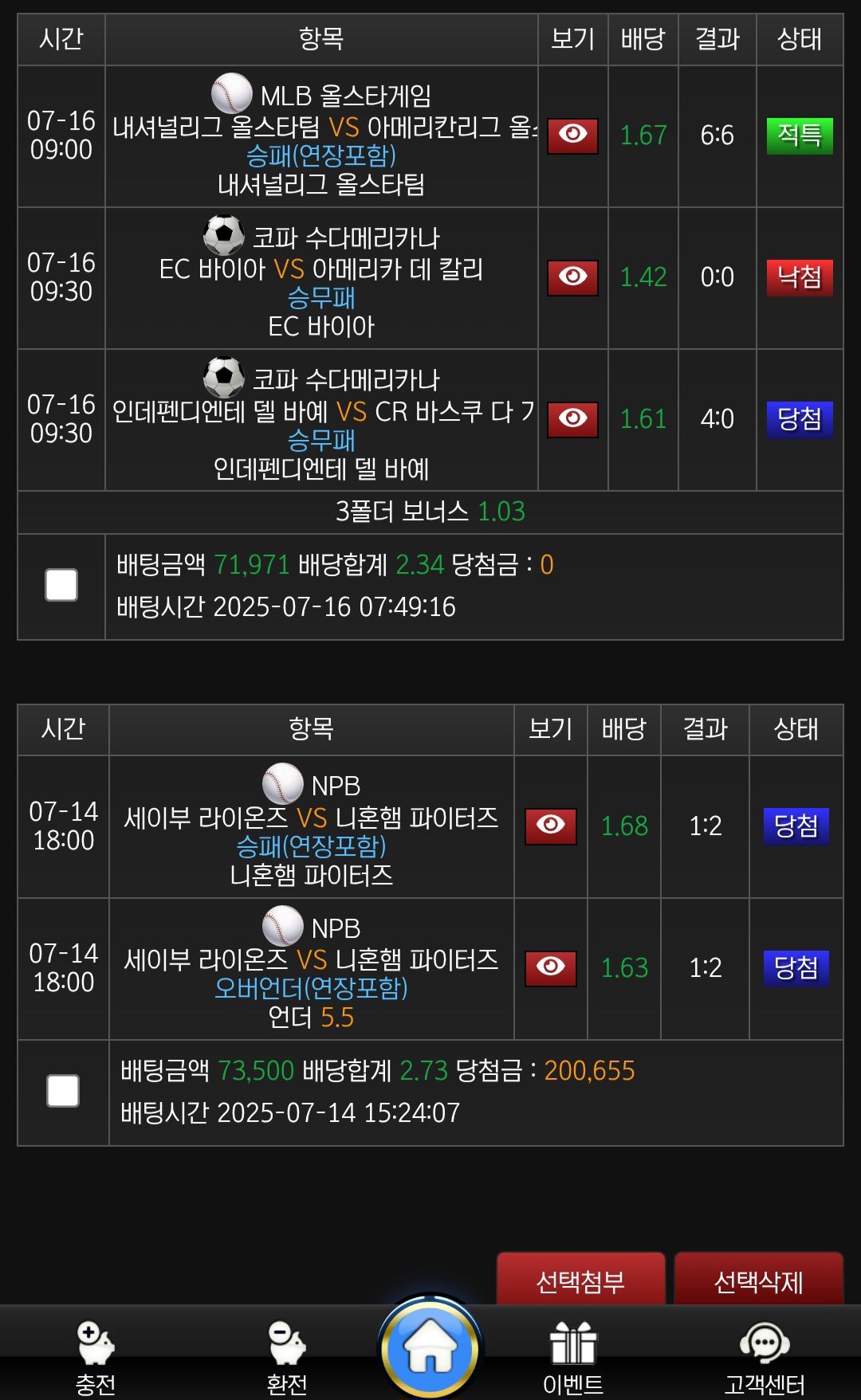Contact 고객센터 customer support
This screenshot has height=1400, width=861.
tap(765, 1358)
